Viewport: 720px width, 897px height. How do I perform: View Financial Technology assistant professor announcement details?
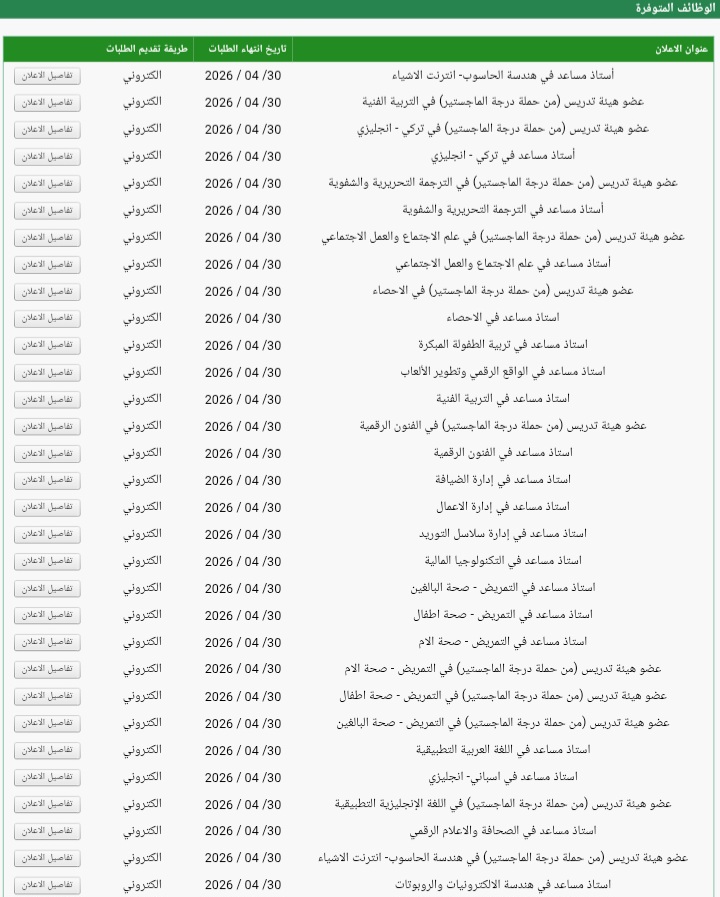tap(47, 561)
